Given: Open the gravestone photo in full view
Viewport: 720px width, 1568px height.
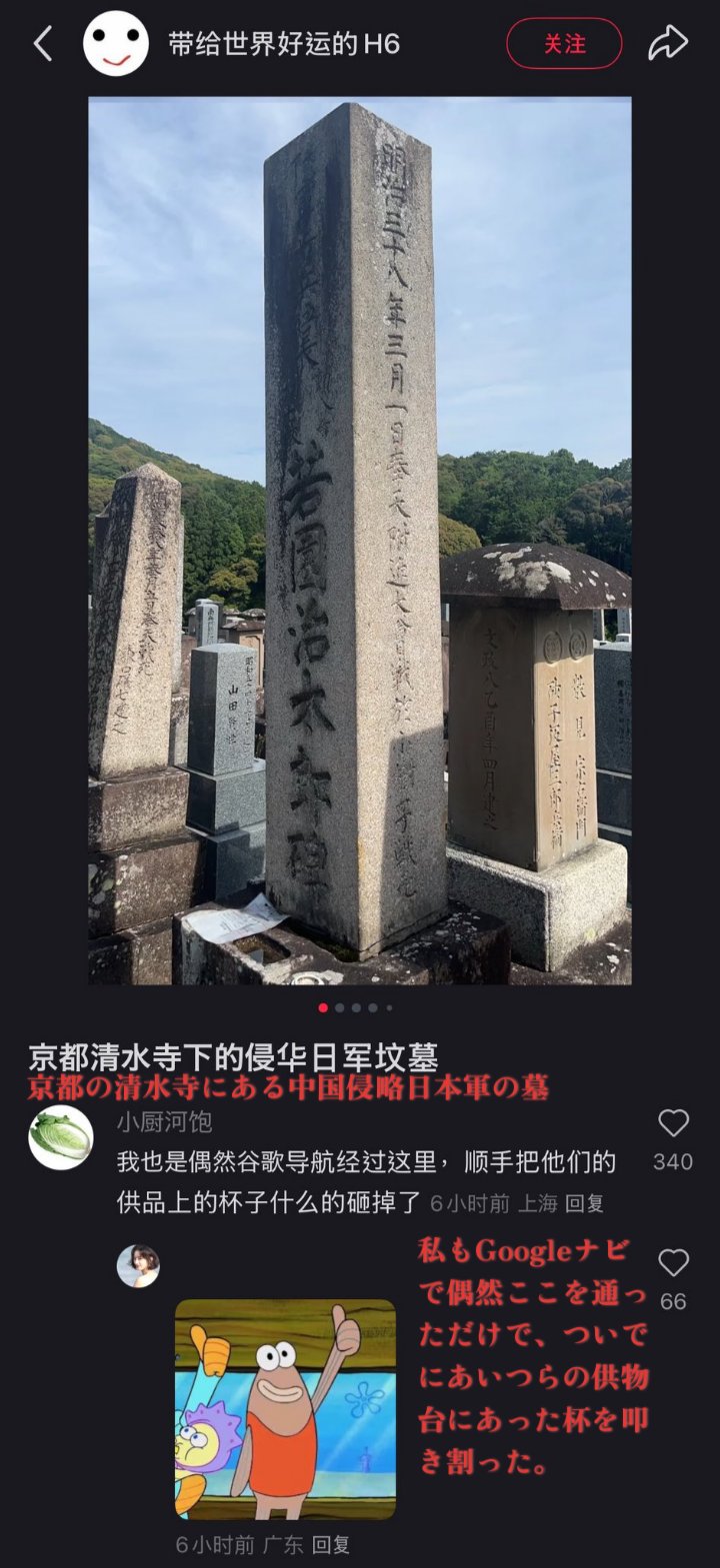Looking at the screenshot, I should click(360, 540).
